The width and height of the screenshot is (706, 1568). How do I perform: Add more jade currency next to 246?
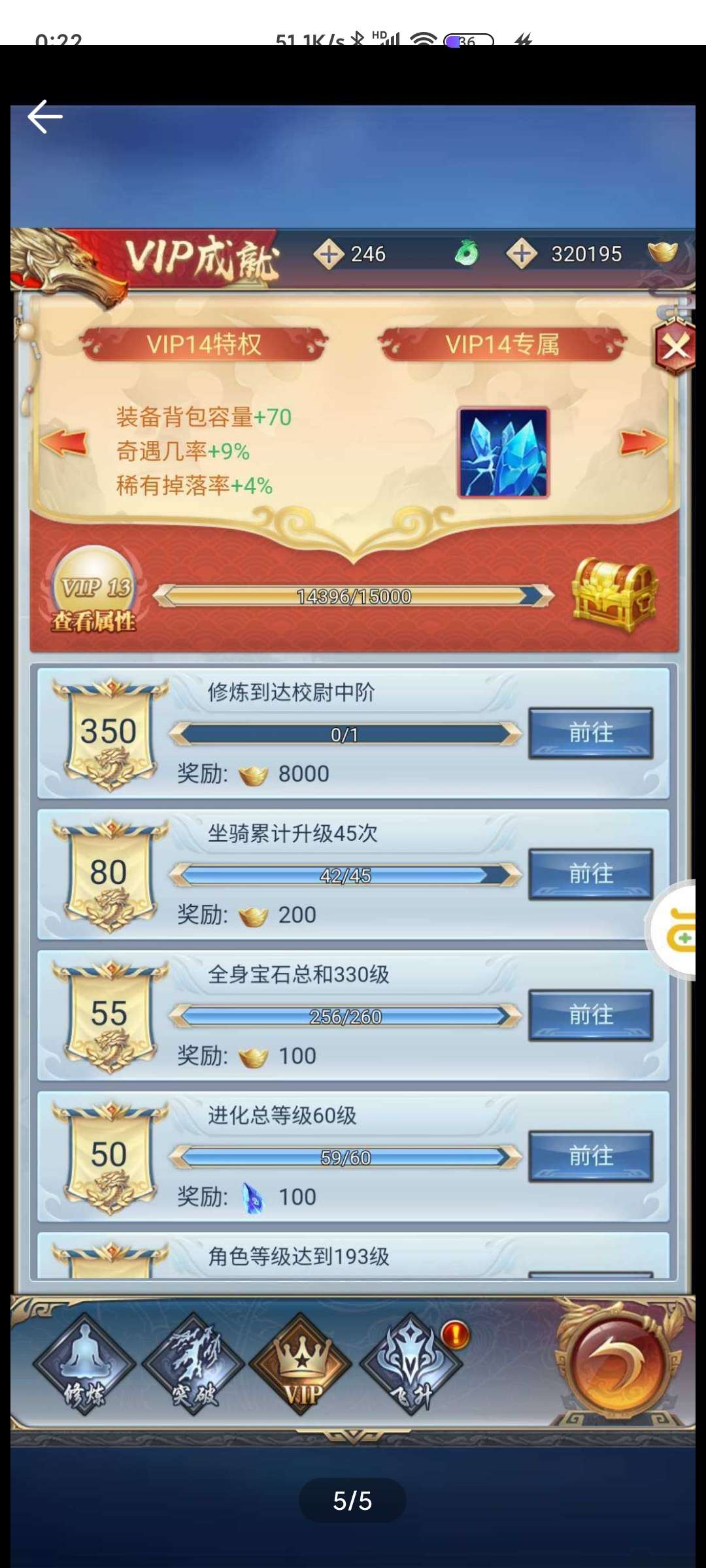329,254
